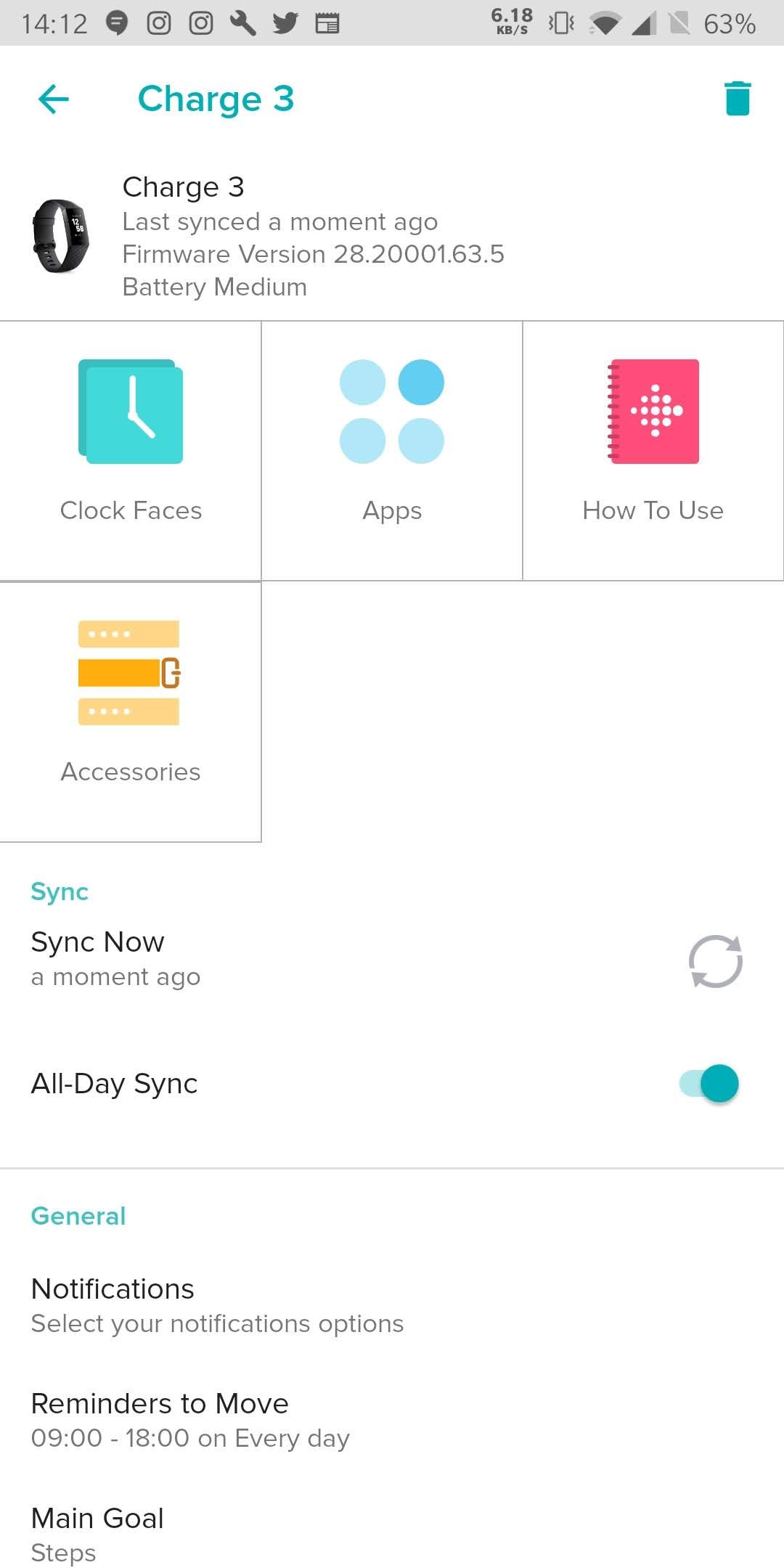Viewport: 784px width, 1568px height.
Task: Turn off All-Day Sync
Action: point(709,1084)
